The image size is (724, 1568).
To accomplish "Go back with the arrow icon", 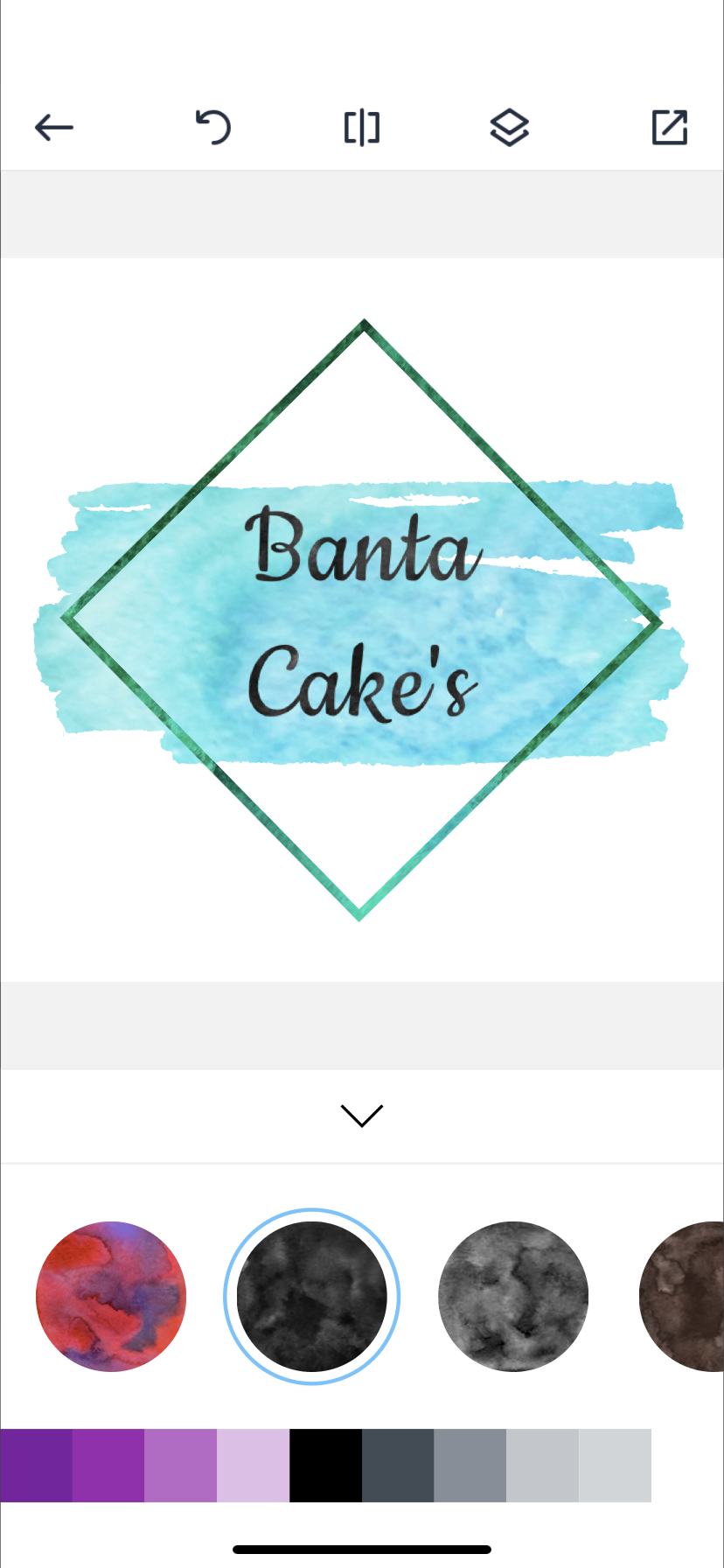I will click(53, 128).
